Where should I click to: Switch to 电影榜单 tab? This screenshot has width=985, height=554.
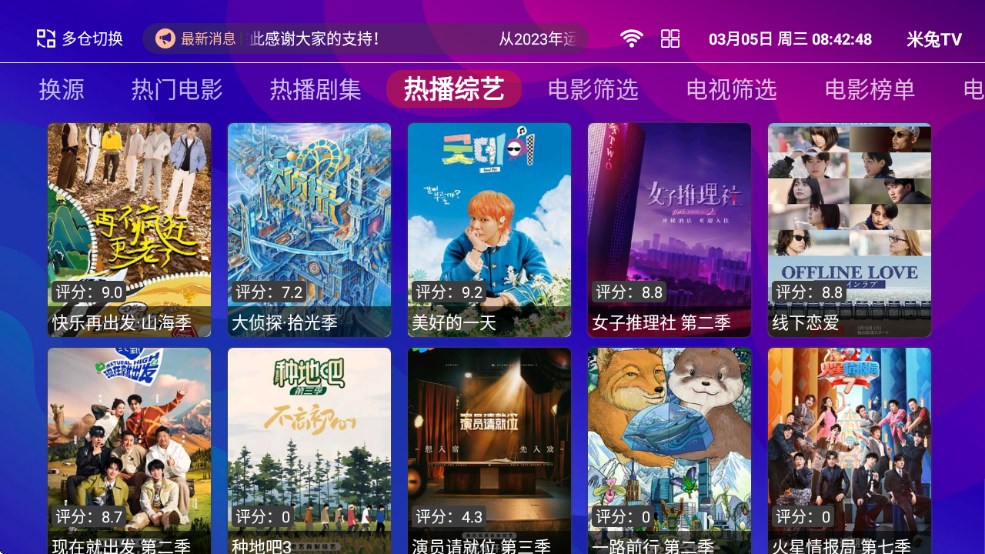coord(869,89)
